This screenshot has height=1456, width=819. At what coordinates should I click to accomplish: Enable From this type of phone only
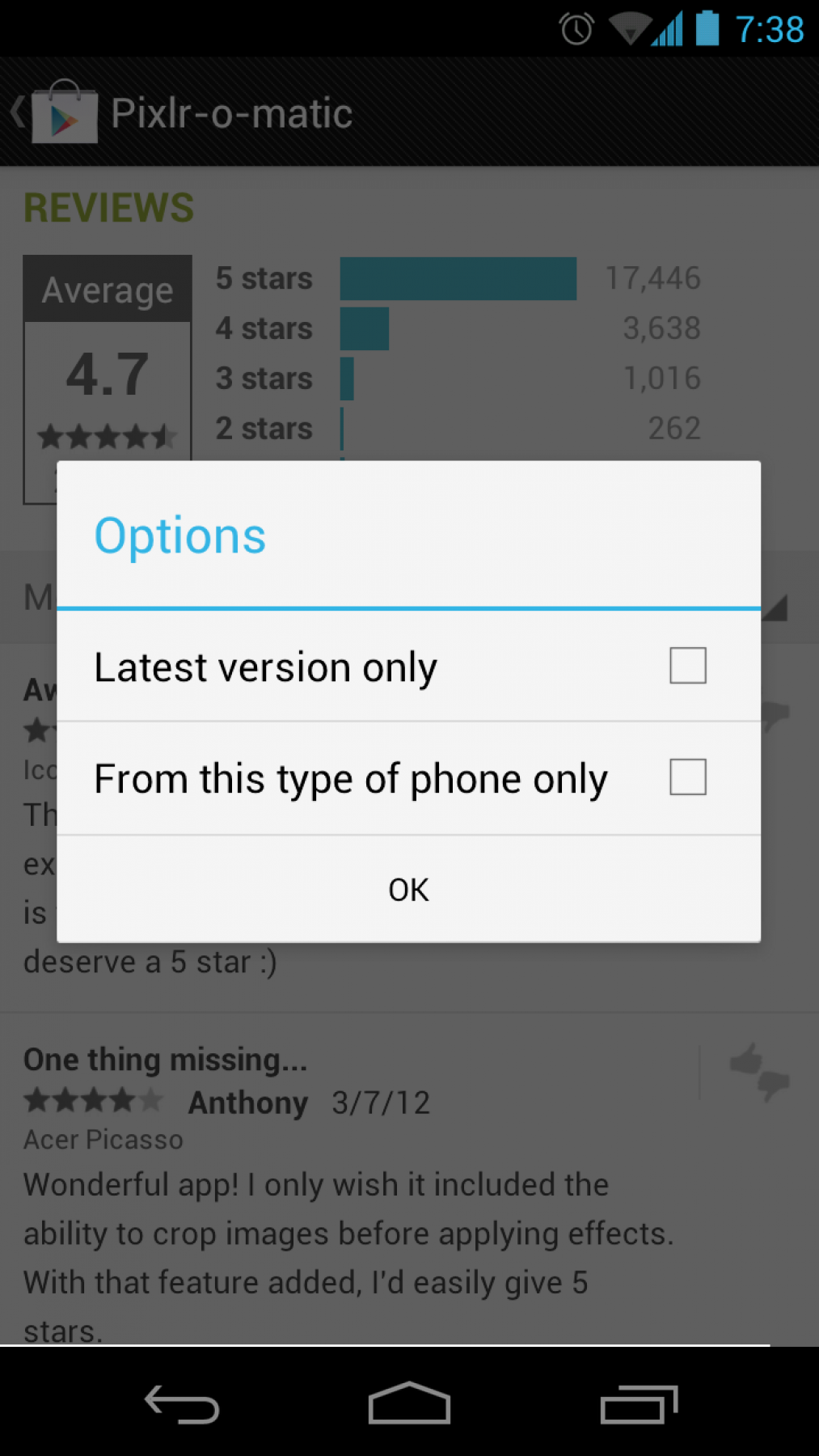point(687,777)
